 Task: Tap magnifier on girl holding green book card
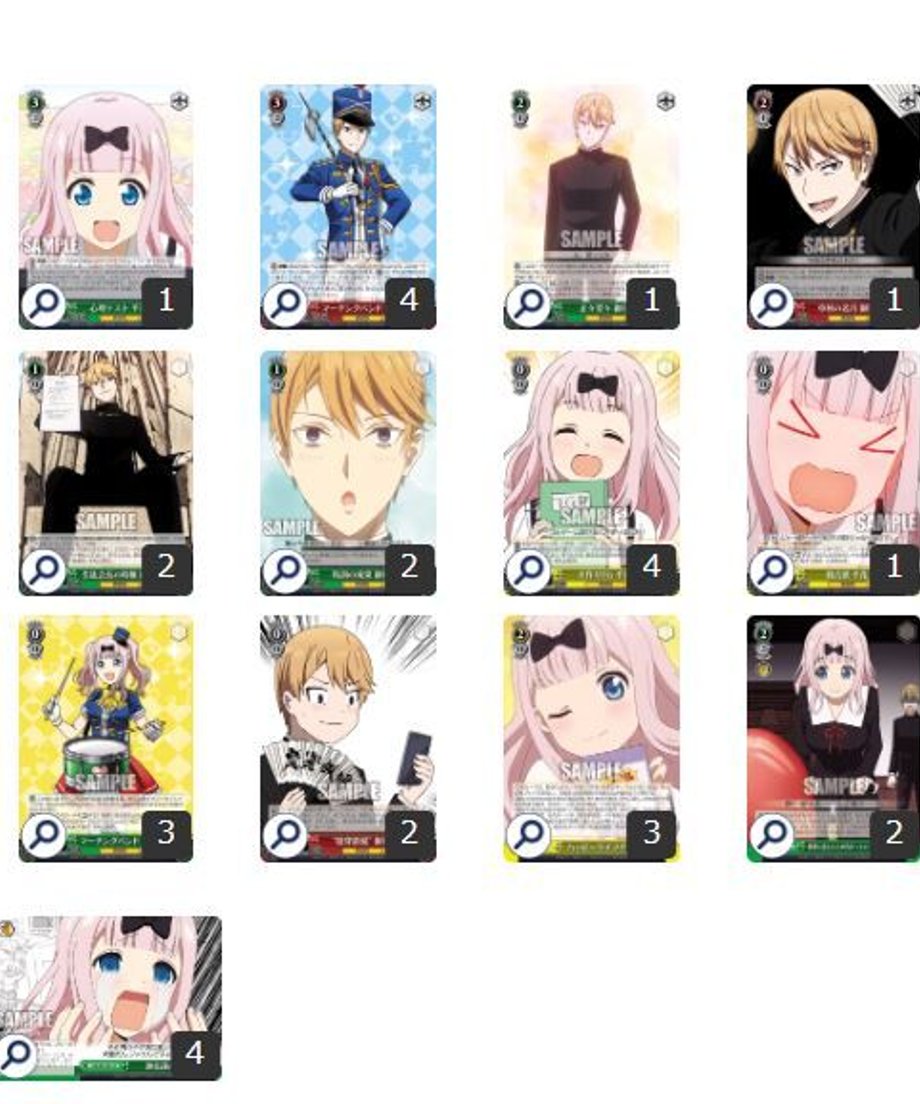[528, 571]
